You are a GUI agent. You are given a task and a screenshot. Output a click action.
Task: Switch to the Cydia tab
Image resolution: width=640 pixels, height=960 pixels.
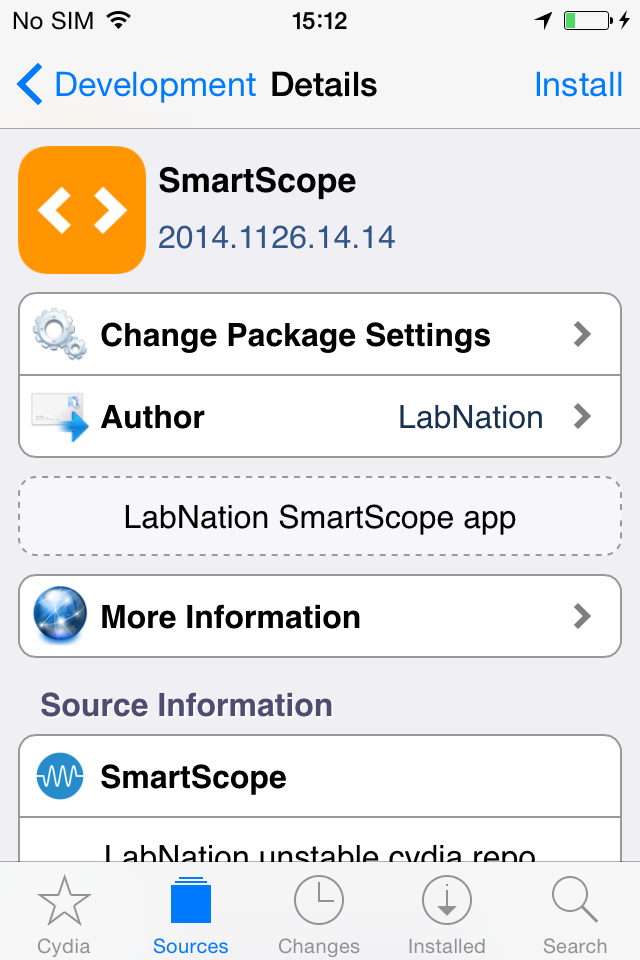click(x=64, y=913)
